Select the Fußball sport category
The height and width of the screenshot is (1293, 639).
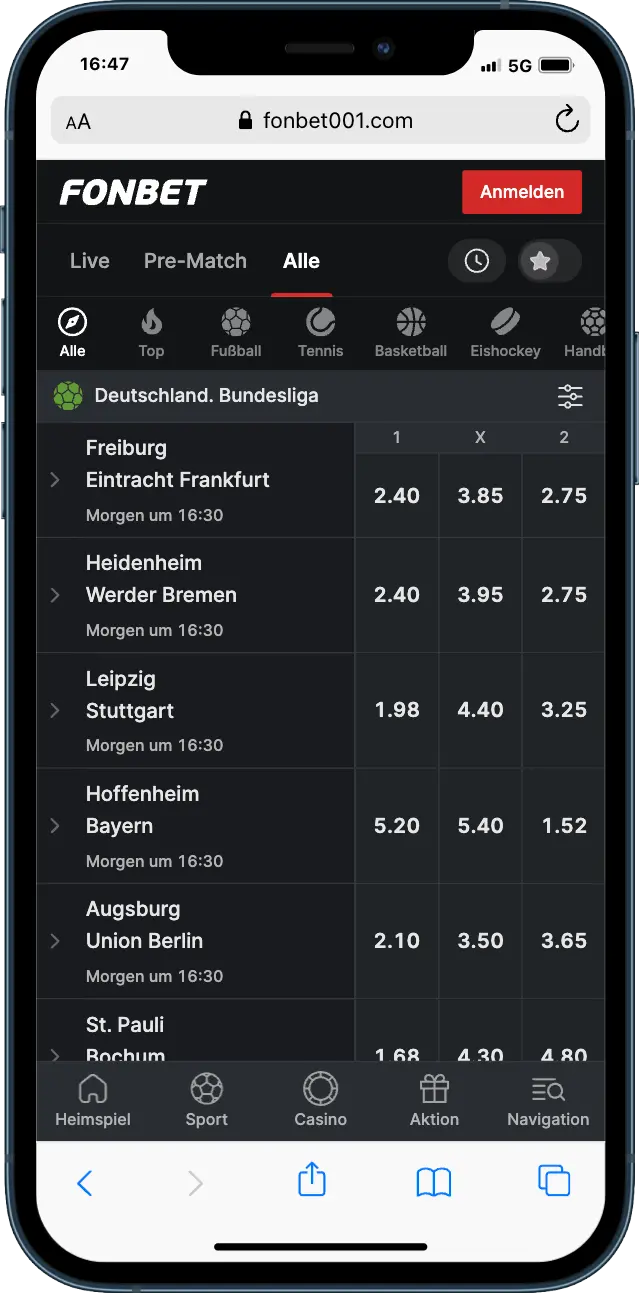click(236, 333)
